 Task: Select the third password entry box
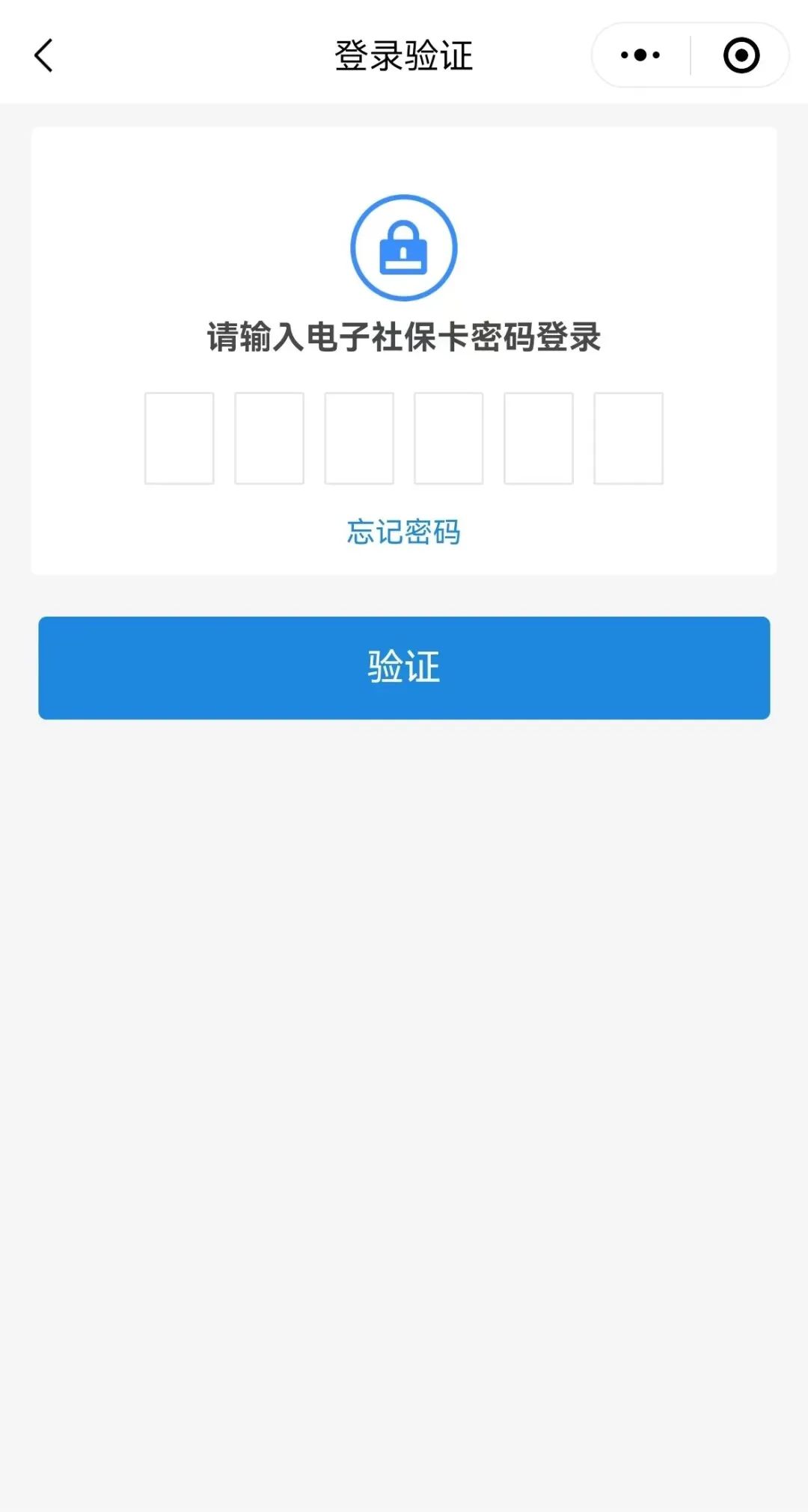[x=359, y=437]
